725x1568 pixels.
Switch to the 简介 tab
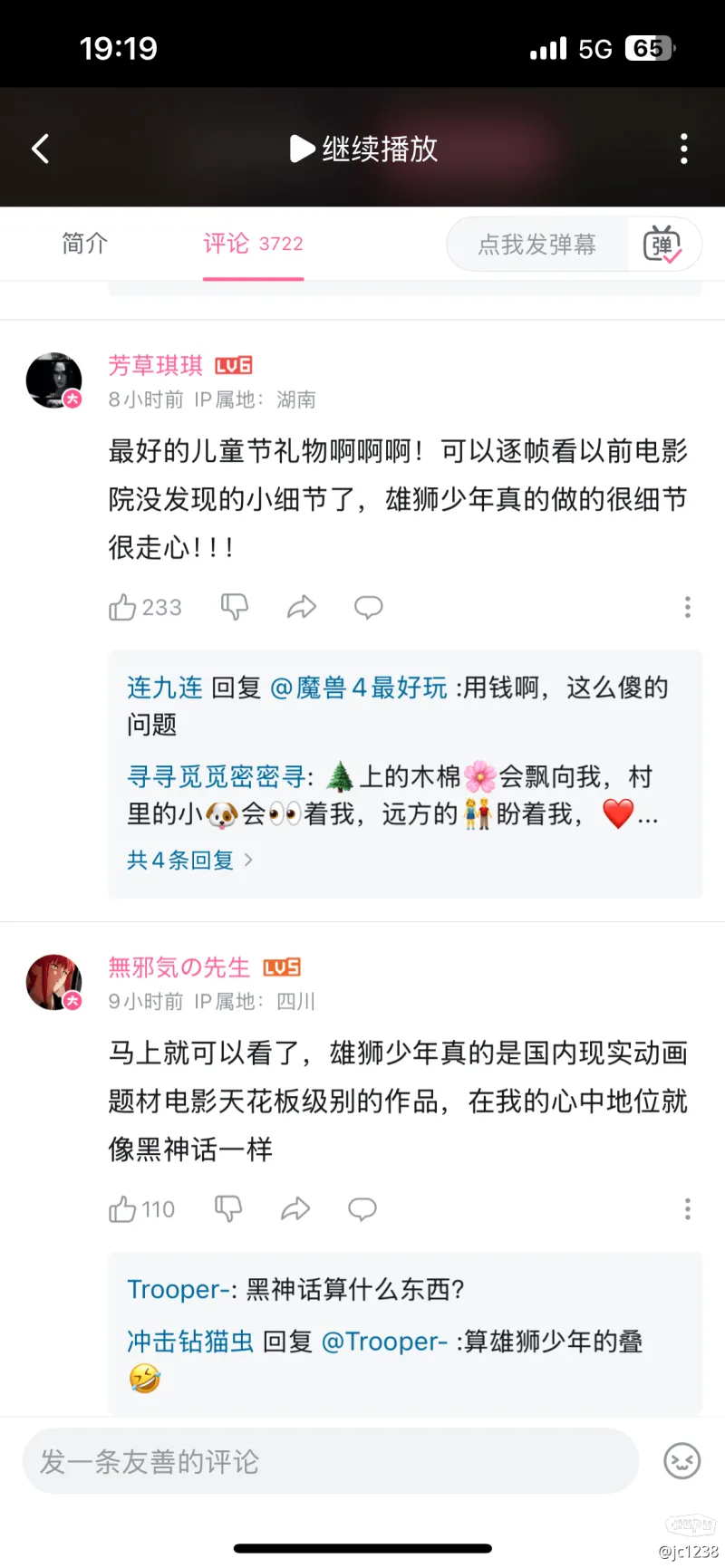point(84,244)
